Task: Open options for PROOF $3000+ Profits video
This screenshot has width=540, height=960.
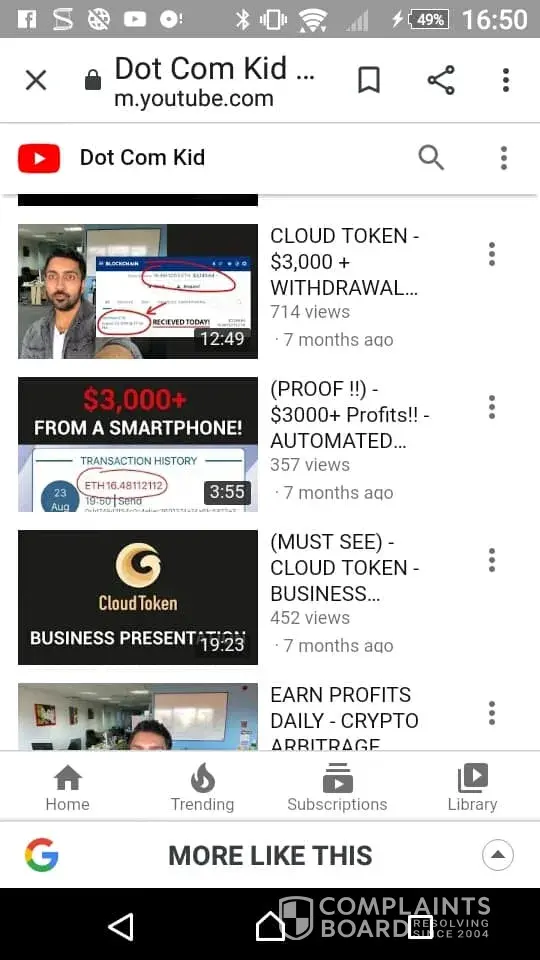Action: pos(492,407)
